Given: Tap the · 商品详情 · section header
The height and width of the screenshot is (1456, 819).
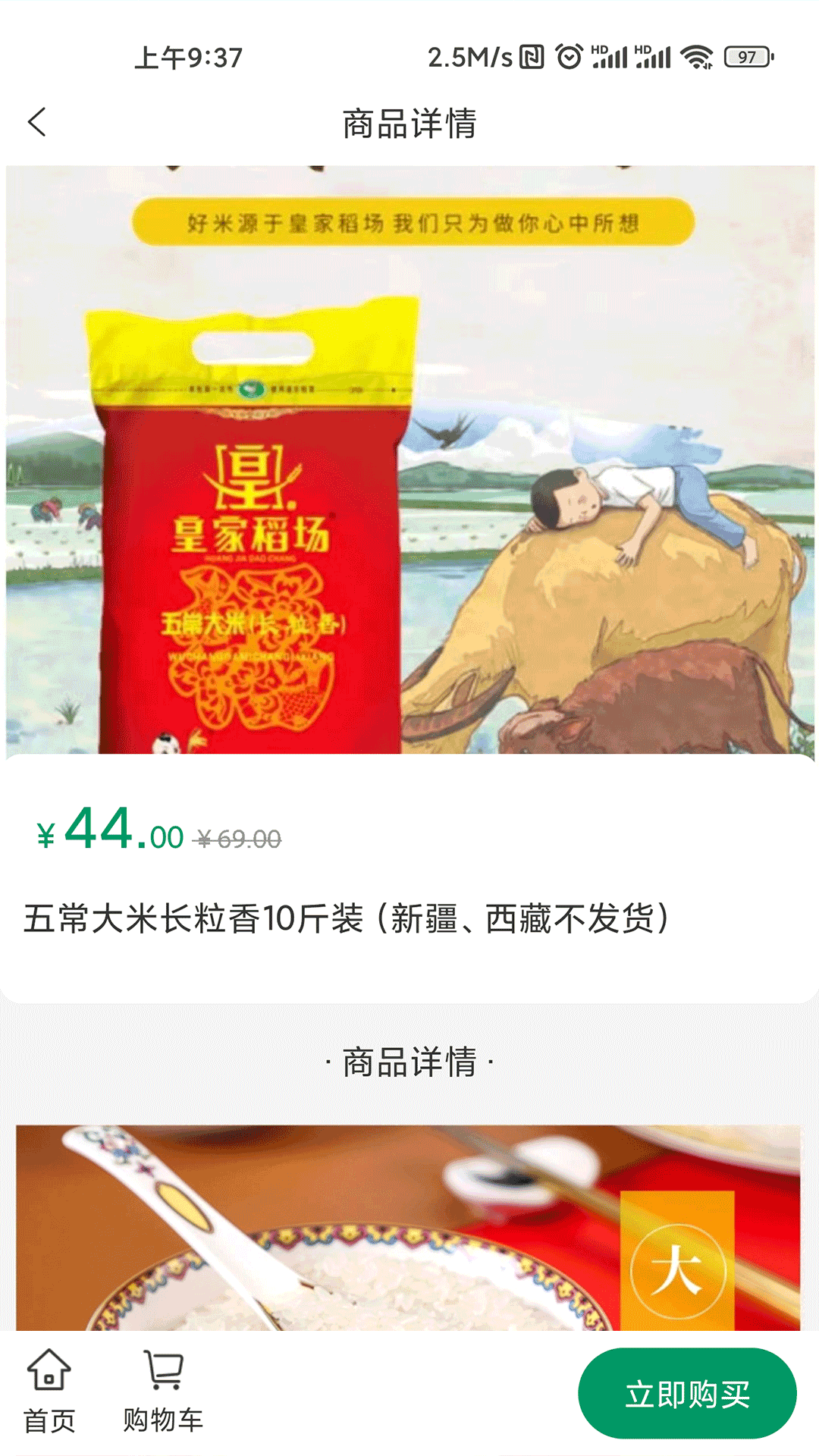Looking at the screenshot, I should (409, 1061).
